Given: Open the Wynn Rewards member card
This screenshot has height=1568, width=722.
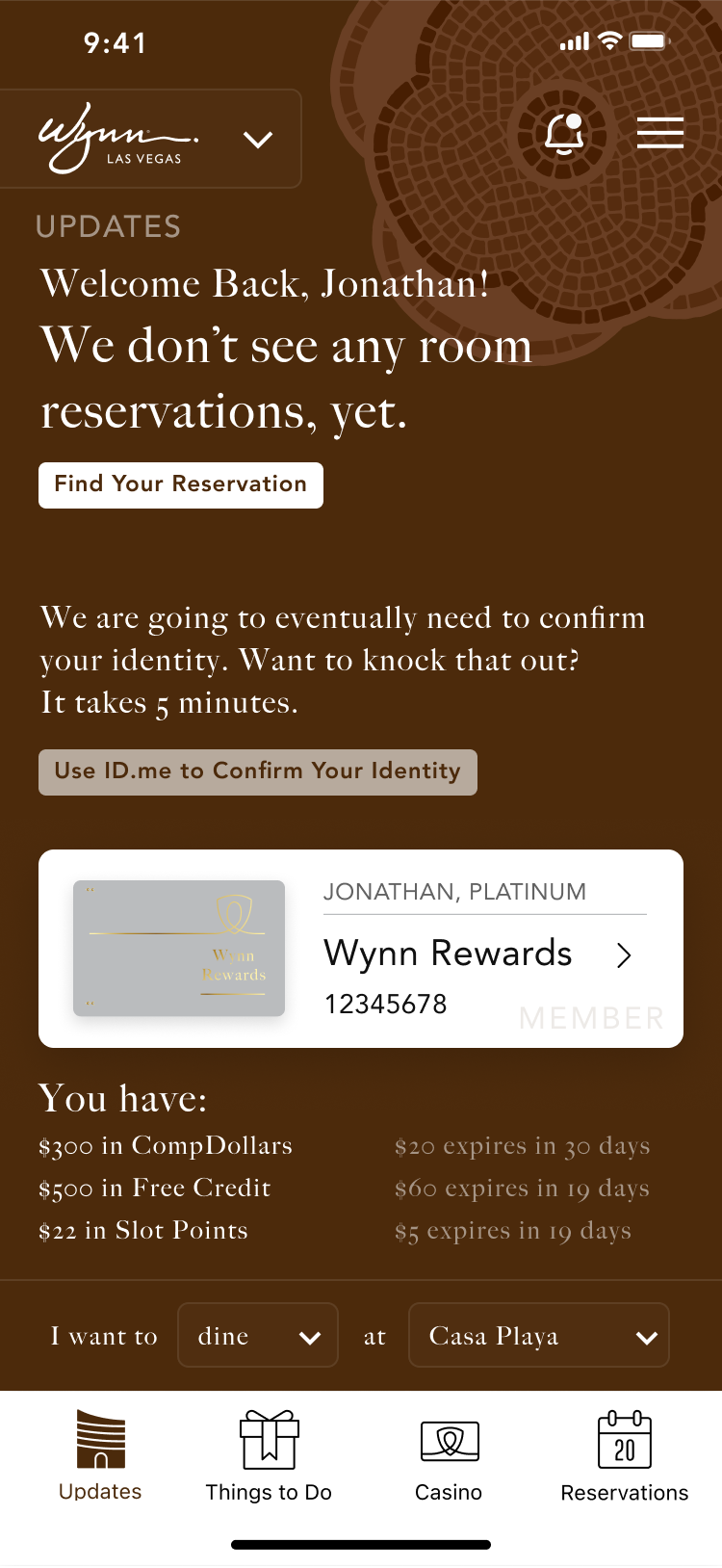Looking at the screenshot, I should point(361,949).
